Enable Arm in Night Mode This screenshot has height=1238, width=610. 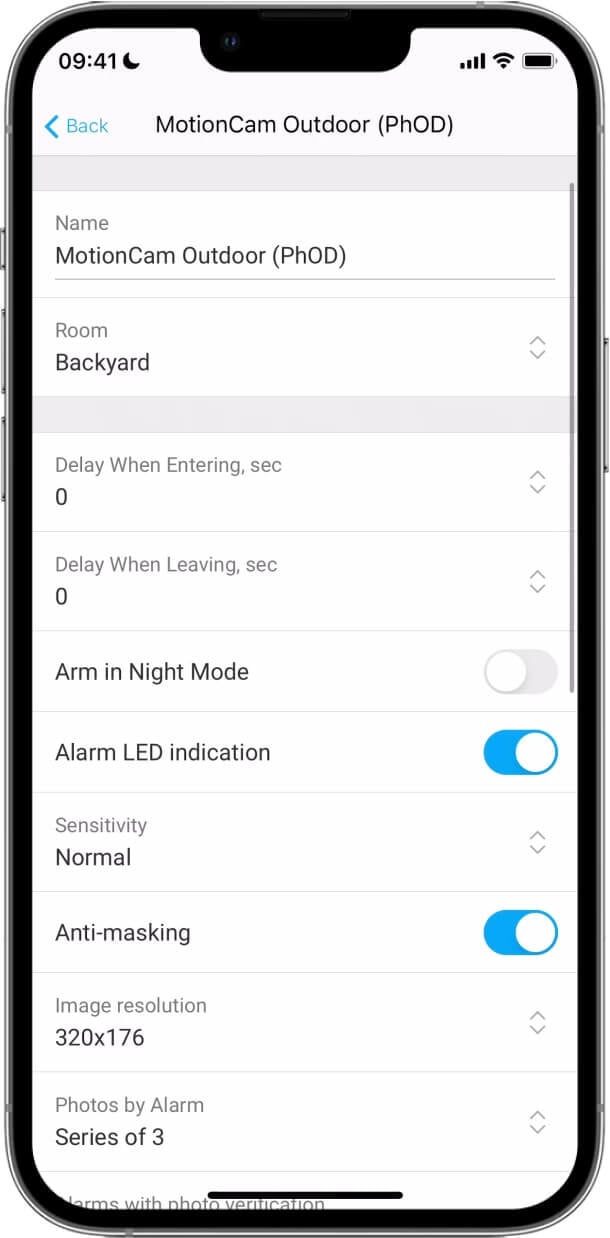pyautogui.click(x=520, y=672)
